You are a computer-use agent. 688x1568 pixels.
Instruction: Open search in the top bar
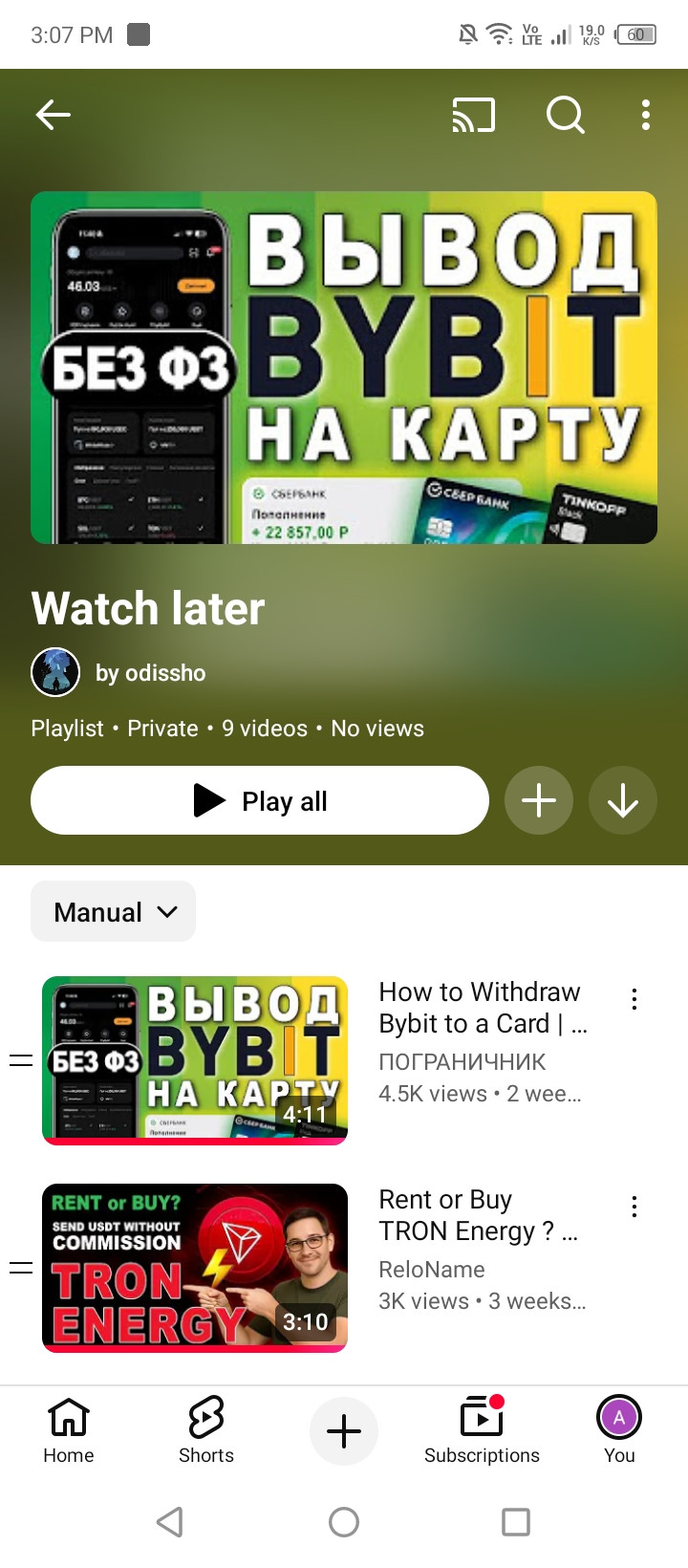tap(565, 116)
